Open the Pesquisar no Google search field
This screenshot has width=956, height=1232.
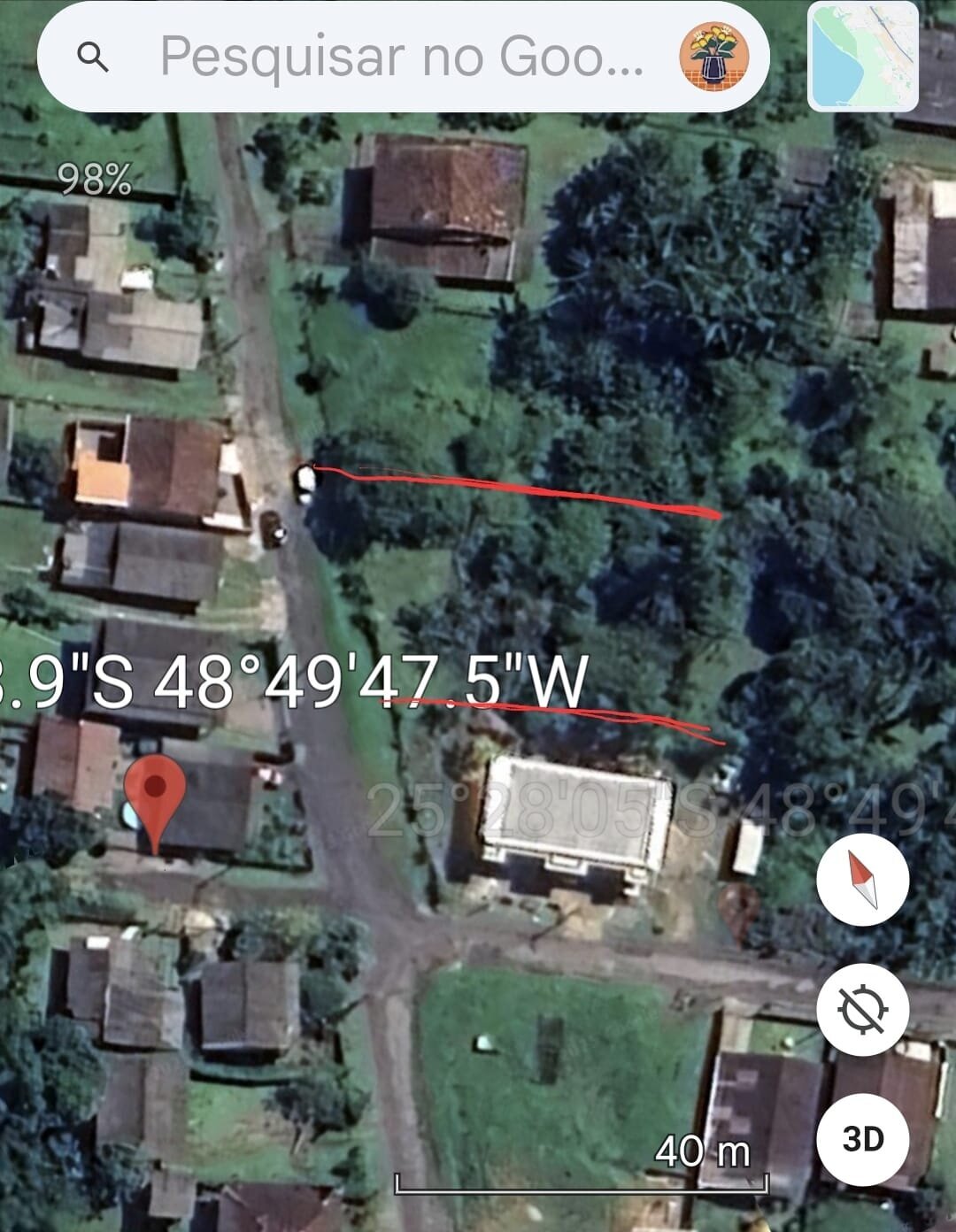coord(398,57)
